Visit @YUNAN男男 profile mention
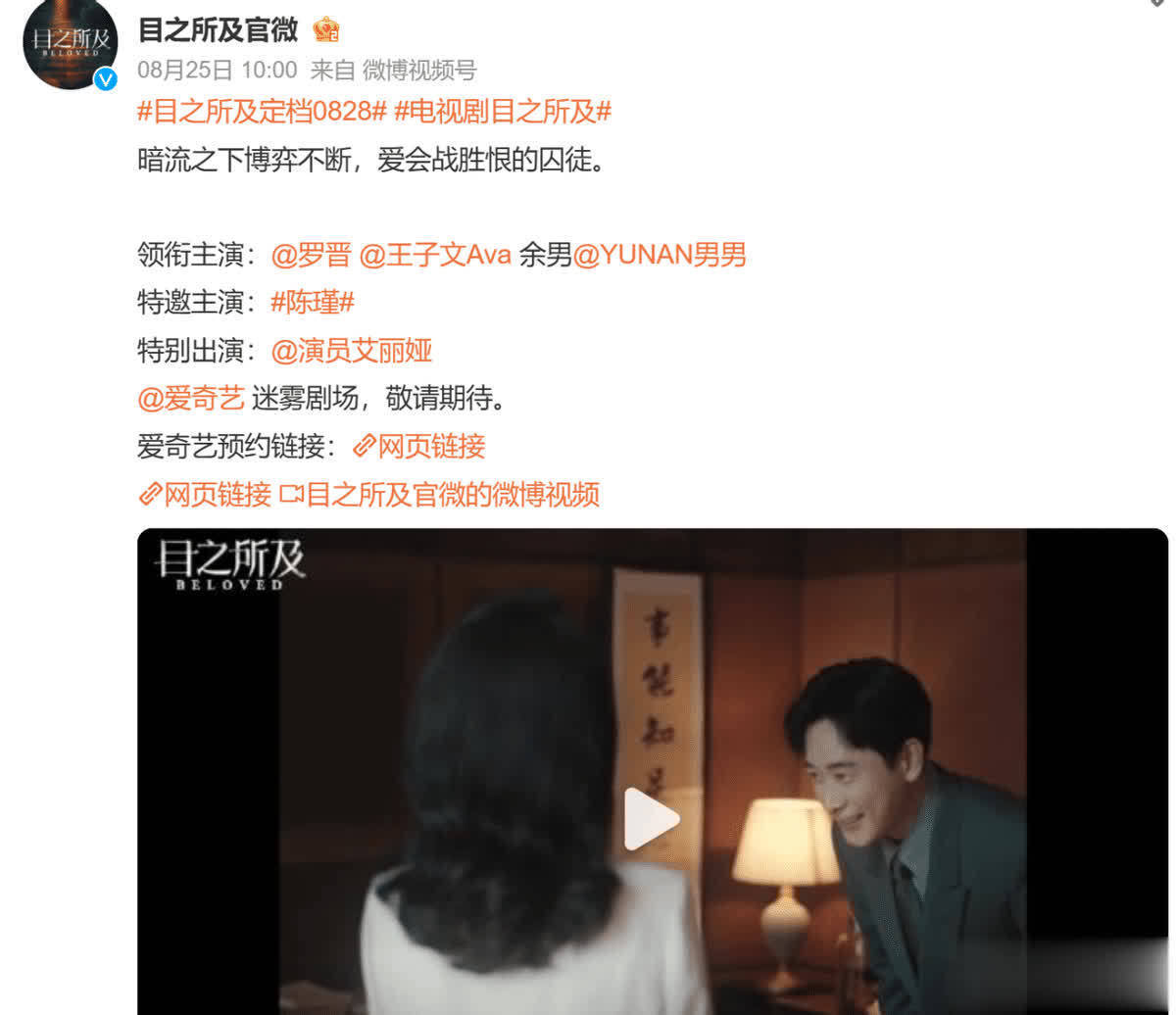The width and height of the screenshot is (1176, 1015). pyautogui.click(x=660, y=255)
